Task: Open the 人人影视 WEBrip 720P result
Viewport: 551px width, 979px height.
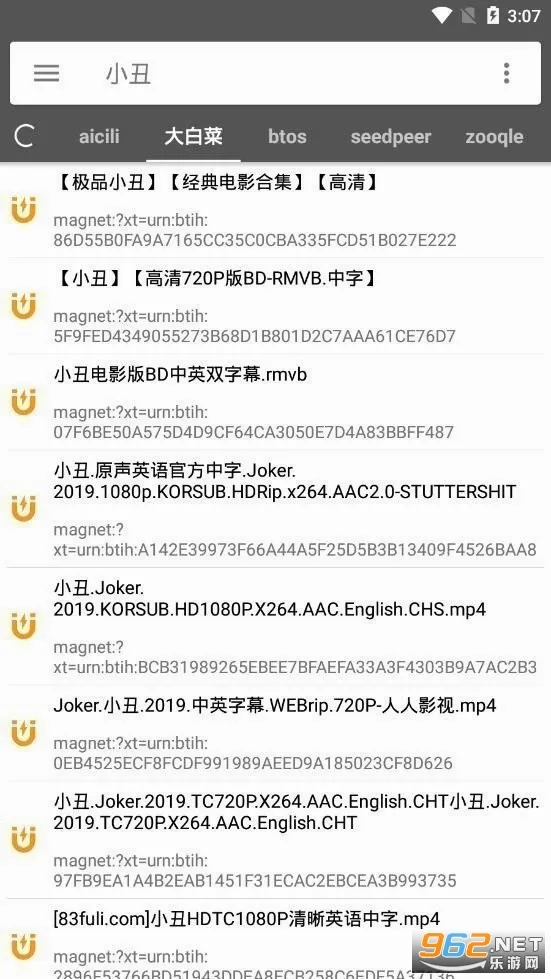Action: click(275, 733)
